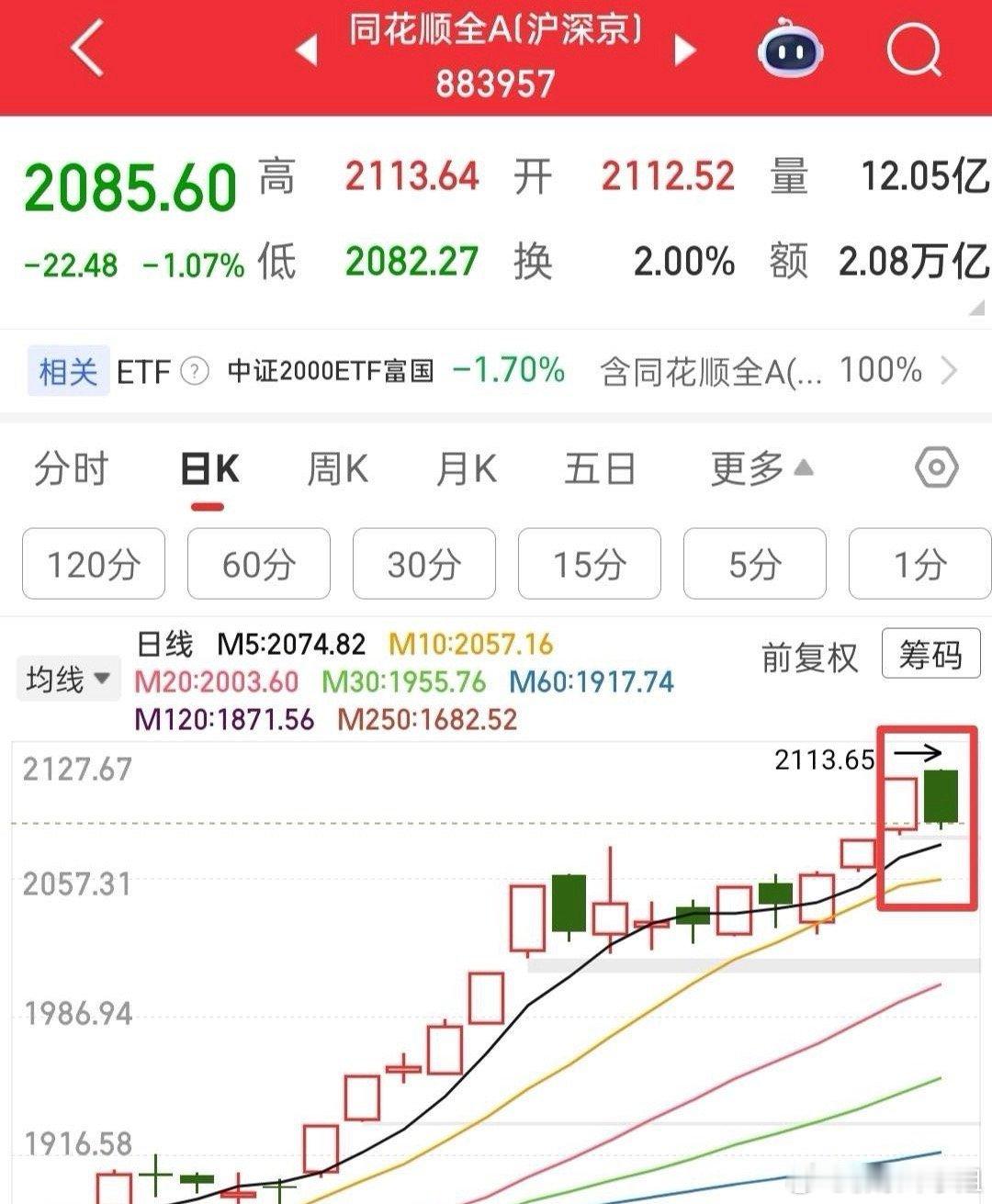This screenshot has height=1204, width=992.
Task: Tap the stock code 883957
Action: pyautogui.click(x=496, y=85)
